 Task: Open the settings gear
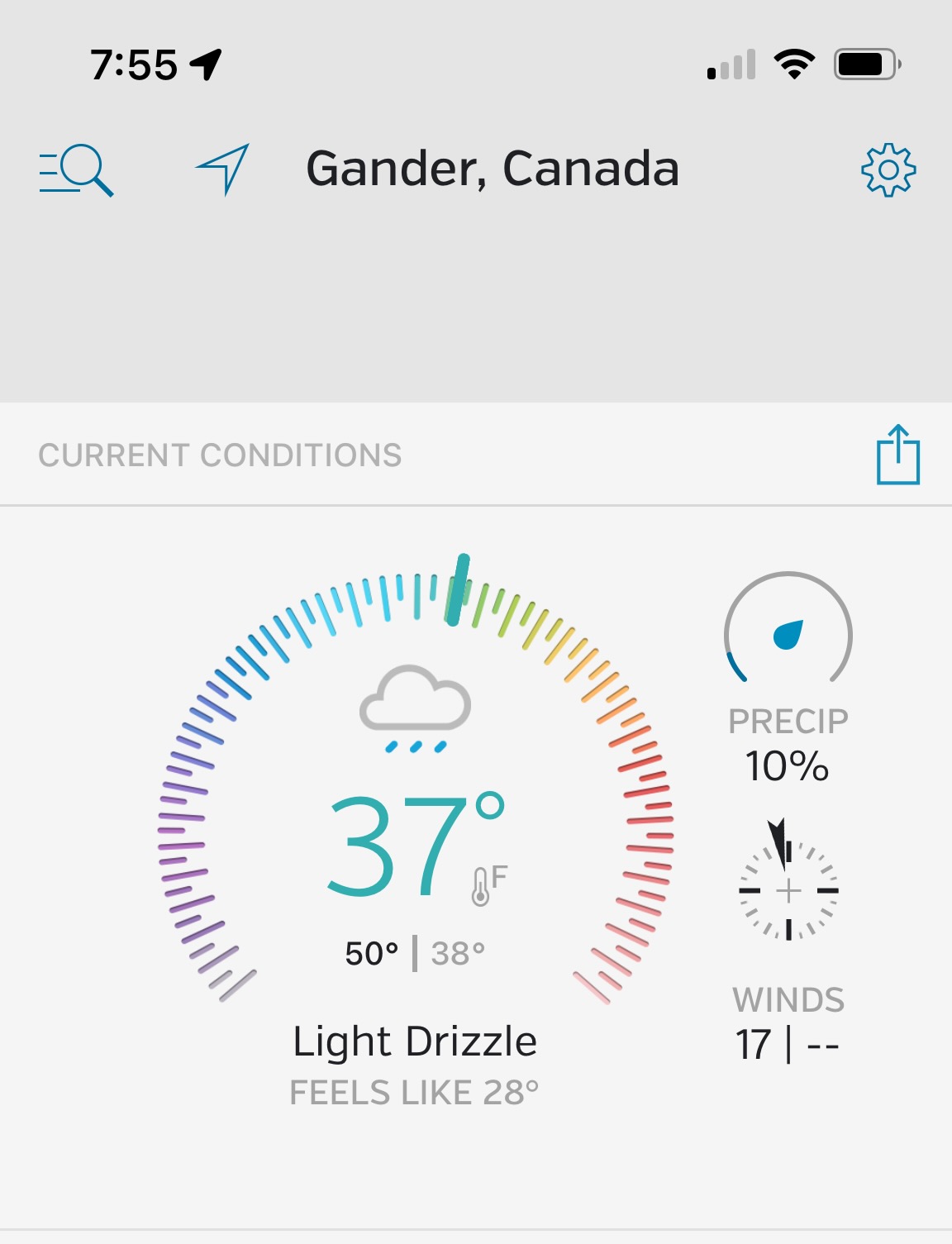[888, 170]
